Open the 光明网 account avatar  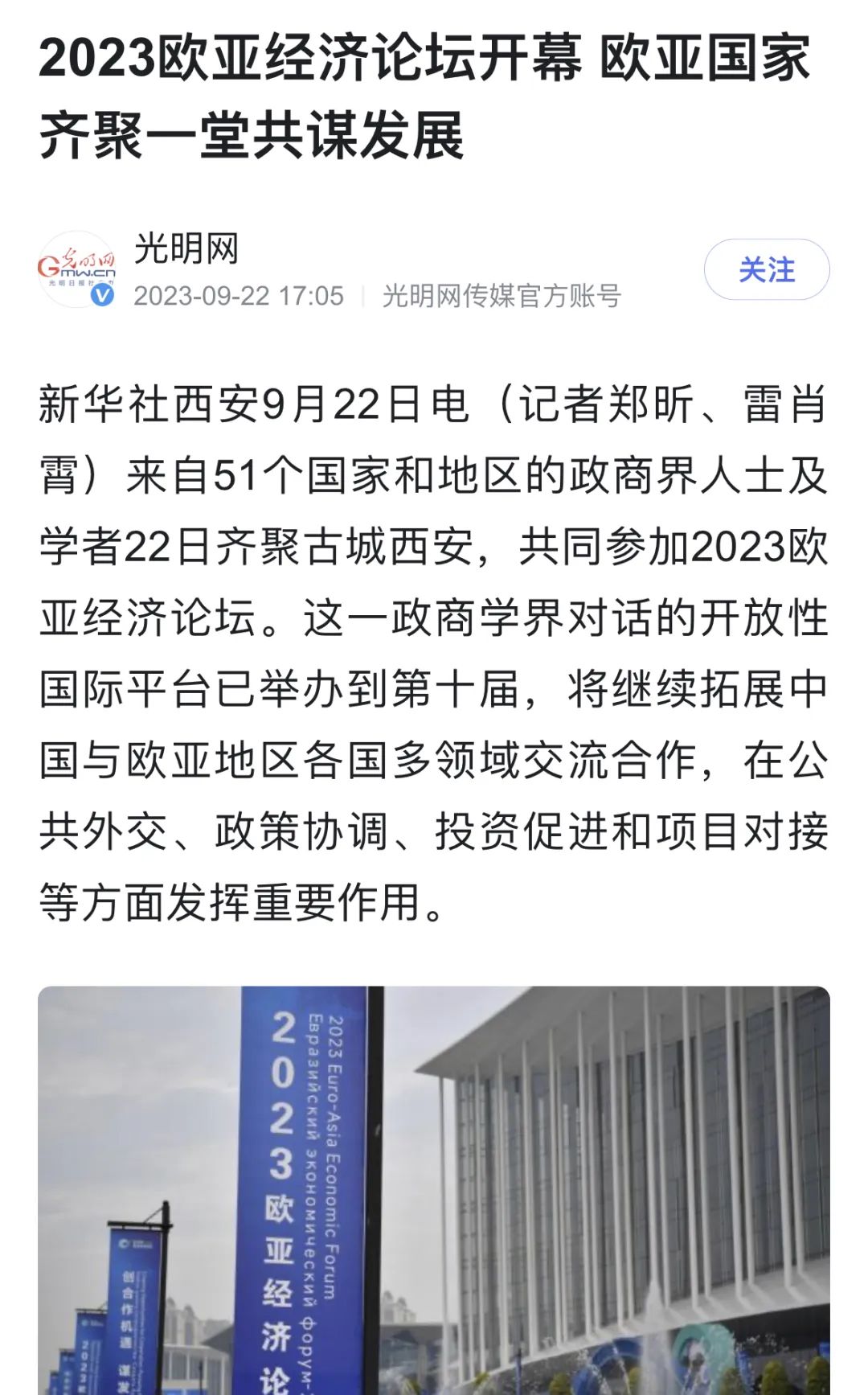[x=77, y=269]
